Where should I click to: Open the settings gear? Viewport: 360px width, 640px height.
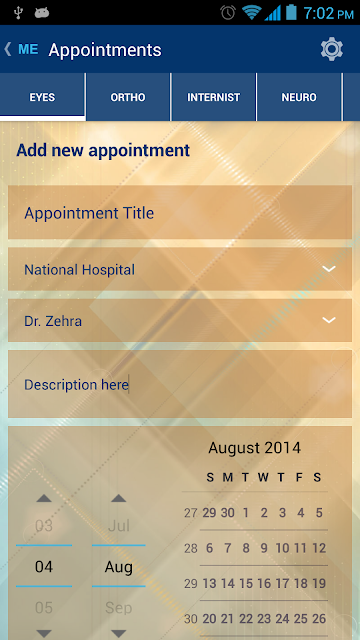331,49
